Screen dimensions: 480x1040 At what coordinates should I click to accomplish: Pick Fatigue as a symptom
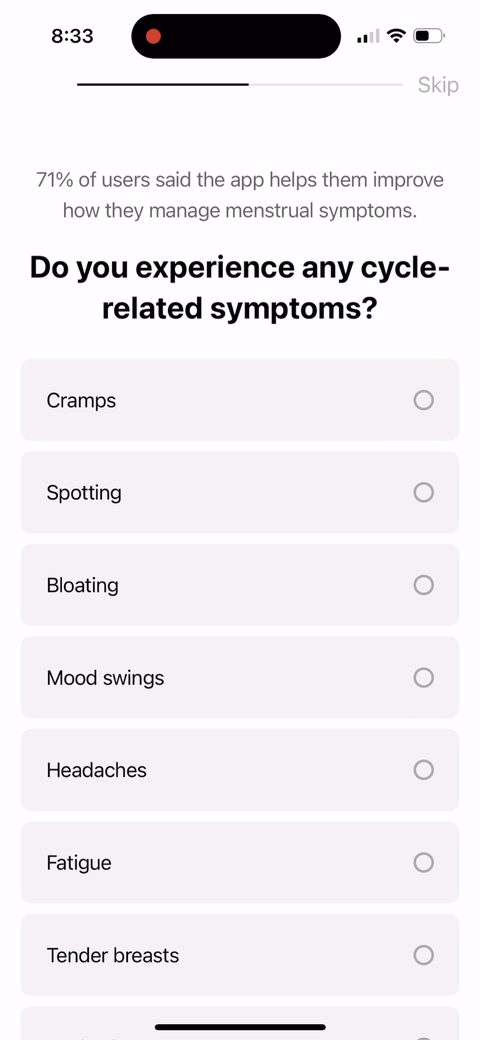click(x=240, y=862)
